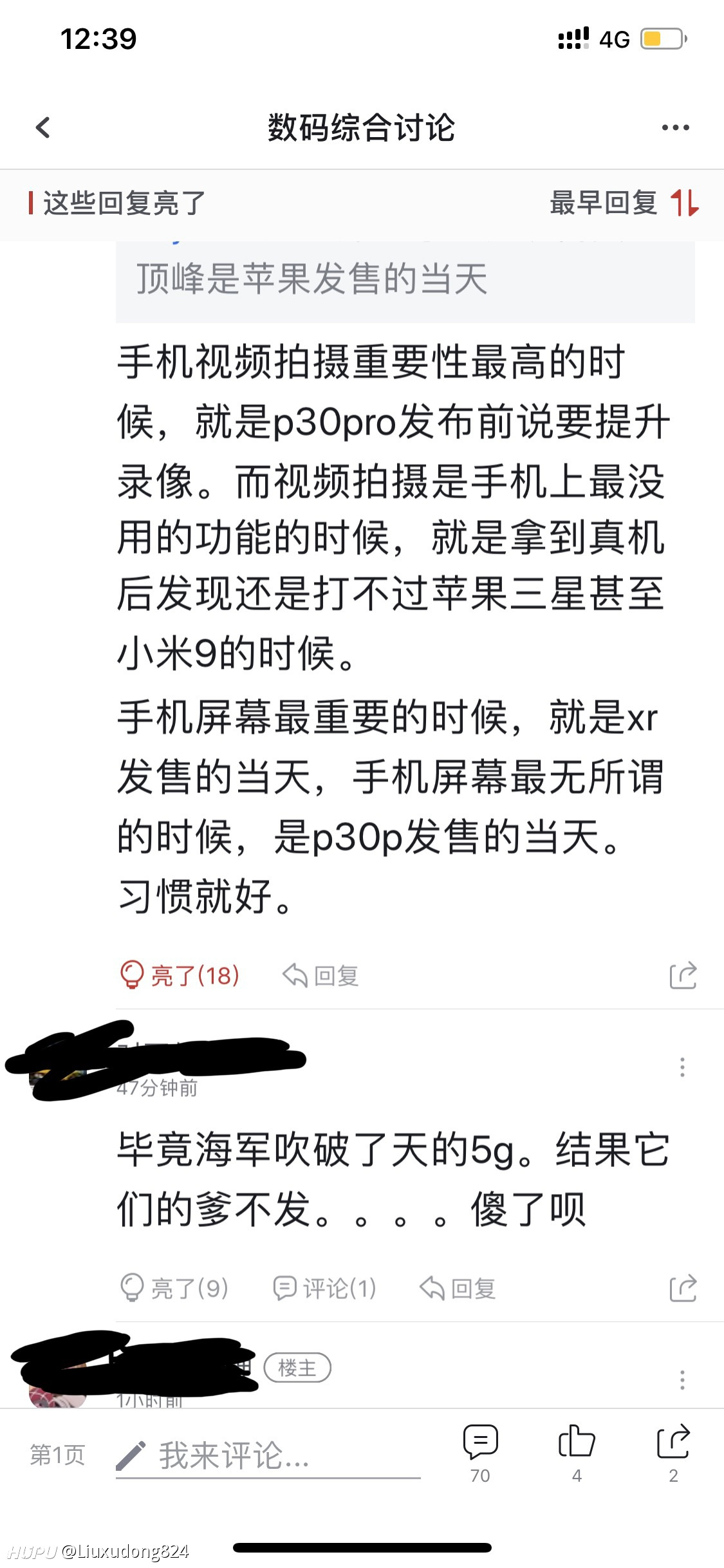Image resolution: width=724 pixels, height=1568 pixels.
Task: Open the page selector 第1页
Action: click(57, 1455)
